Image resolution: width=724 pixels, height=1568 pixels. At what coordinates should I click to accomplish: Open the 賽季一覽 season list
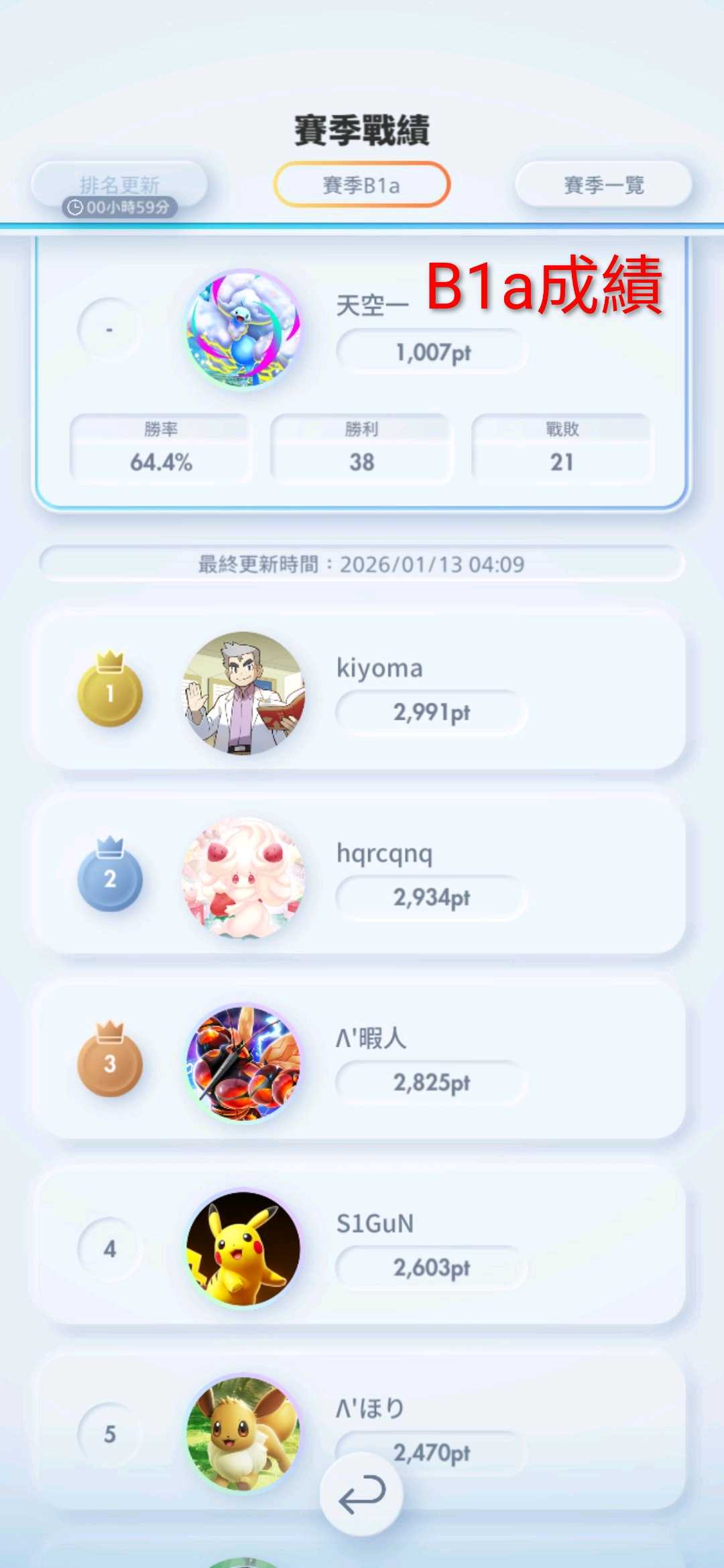click(x=603, y=184)
